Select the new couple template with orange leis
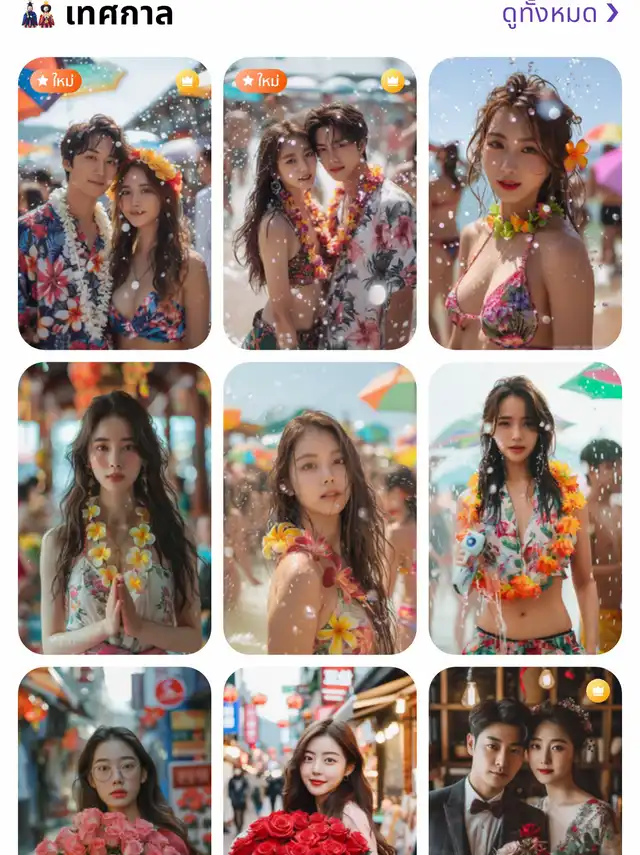The height and width of the screenshot is (855, 640). [x=319, y=203]
